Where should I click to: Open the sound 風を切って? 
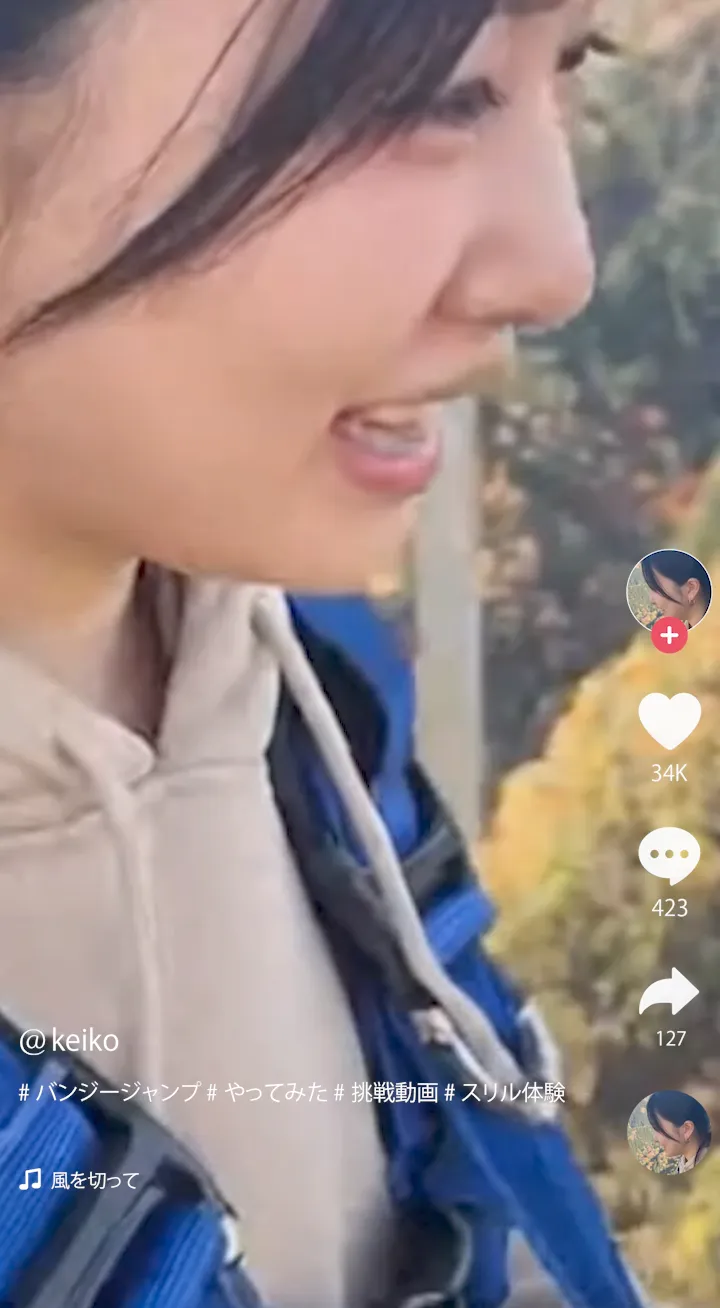94,1180
